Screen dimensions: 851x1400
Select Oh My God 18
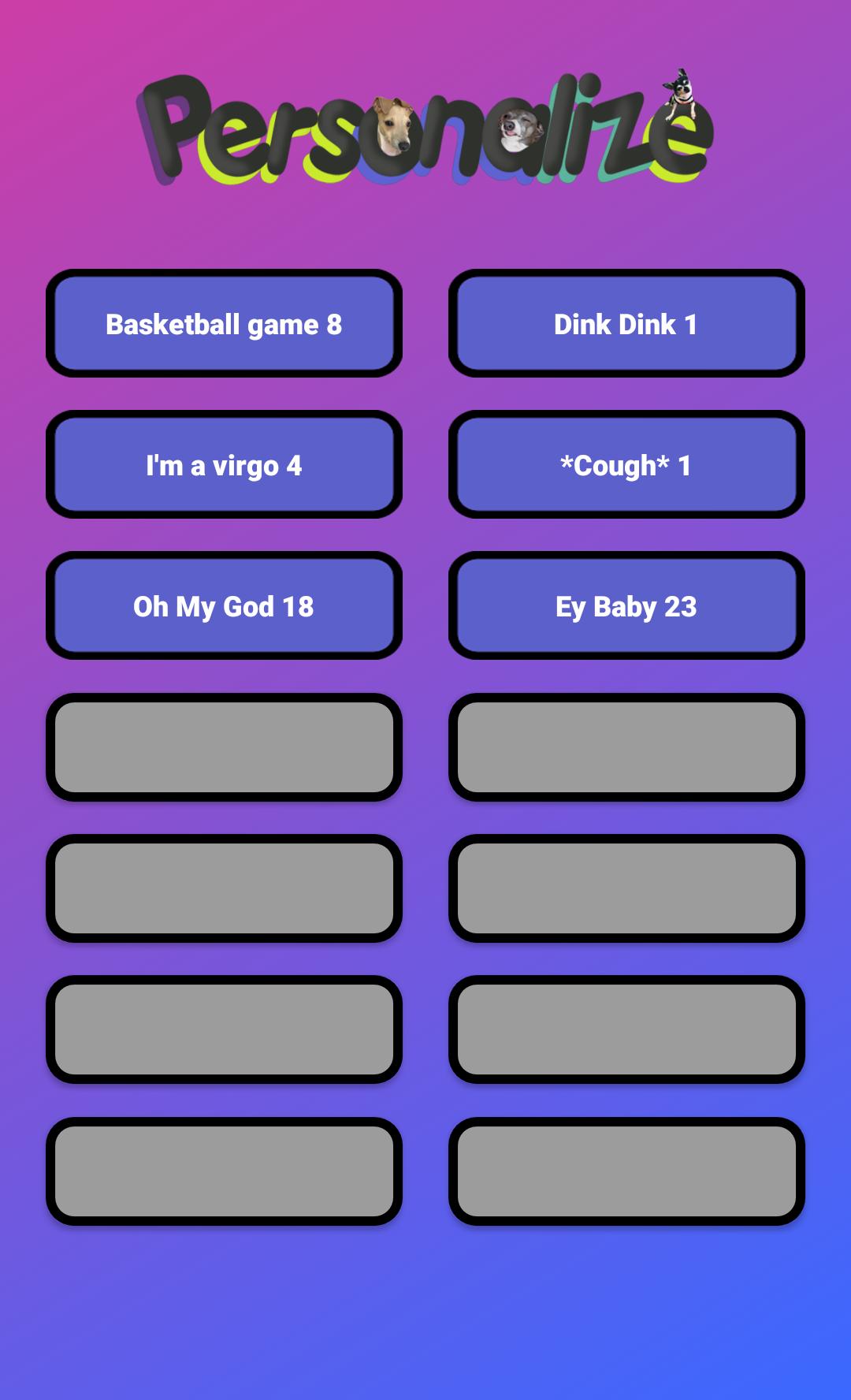pyautogui.click(x=224, y=606)
